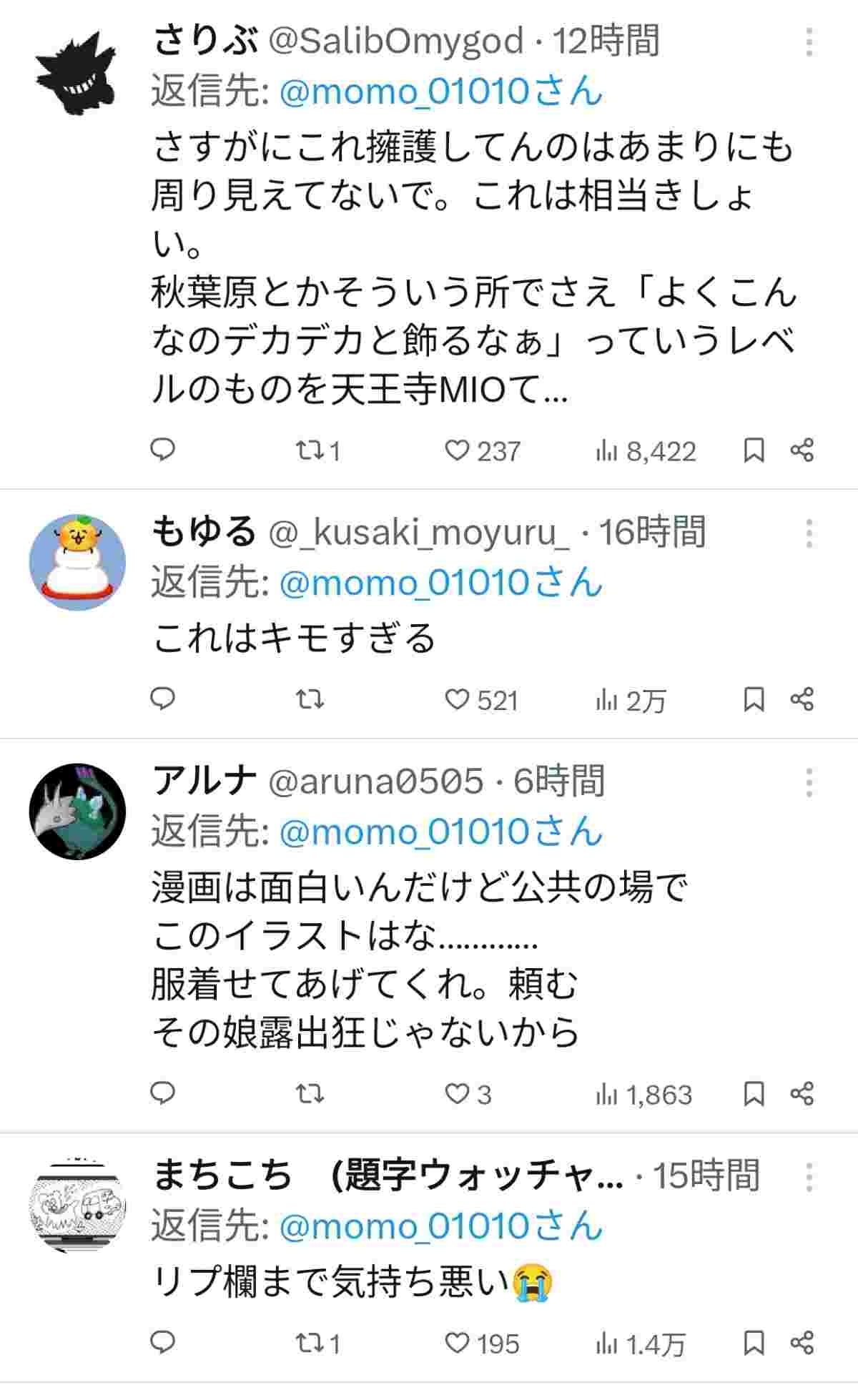Like もゆる's reply

(x=457, y=699)
